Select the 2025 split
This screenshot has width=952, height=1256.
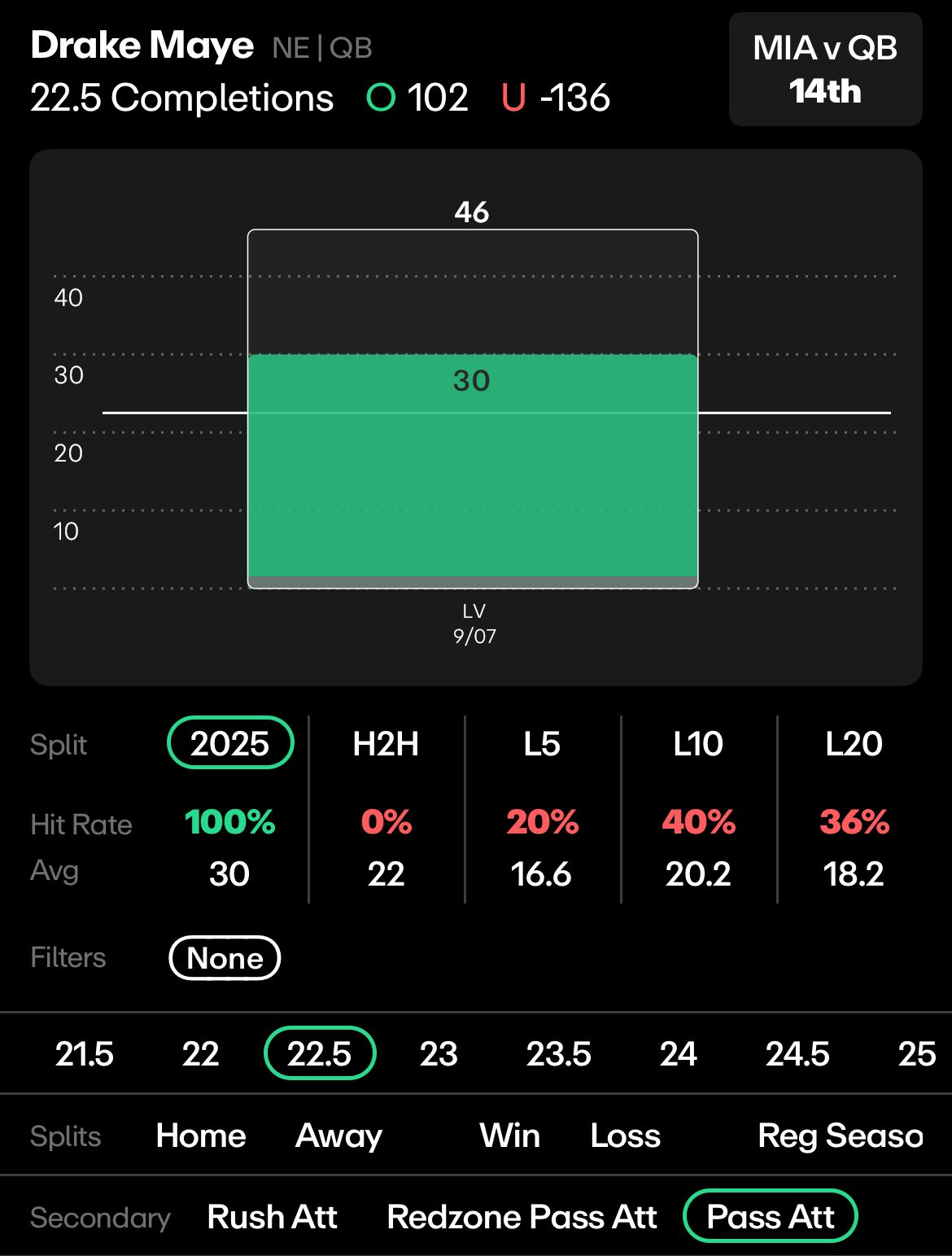pos(230,743)
